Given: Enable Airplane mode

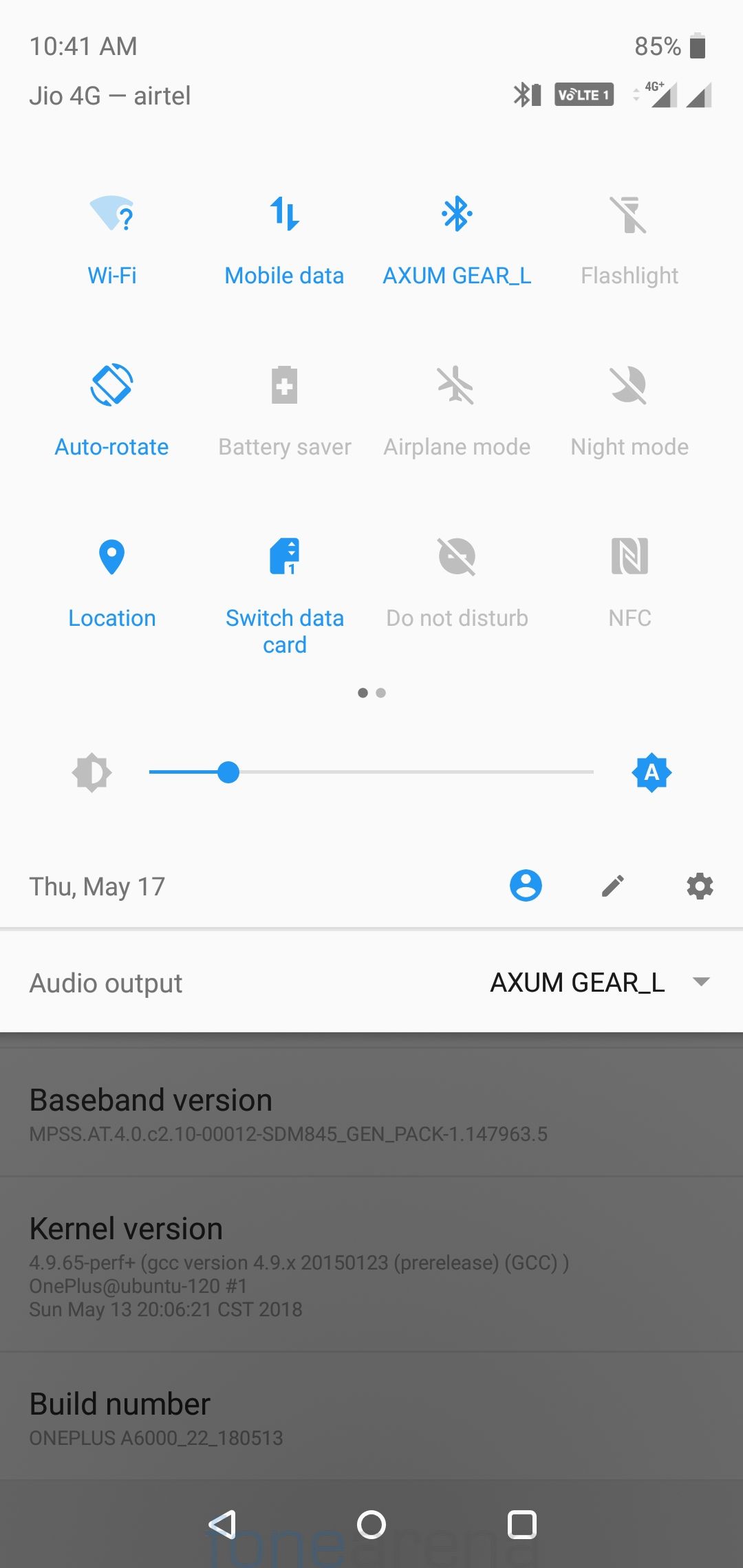Looking at the screenshot, I should pyautogui.click(x=457, y=385).
